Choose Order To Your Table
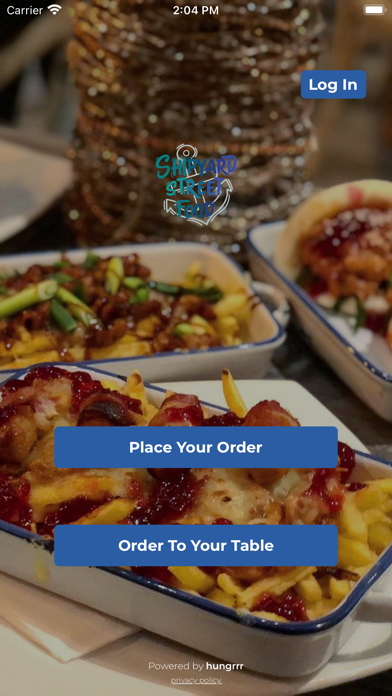Image resolution: width=392 pixels, height=696 pixels. [196, 545]
